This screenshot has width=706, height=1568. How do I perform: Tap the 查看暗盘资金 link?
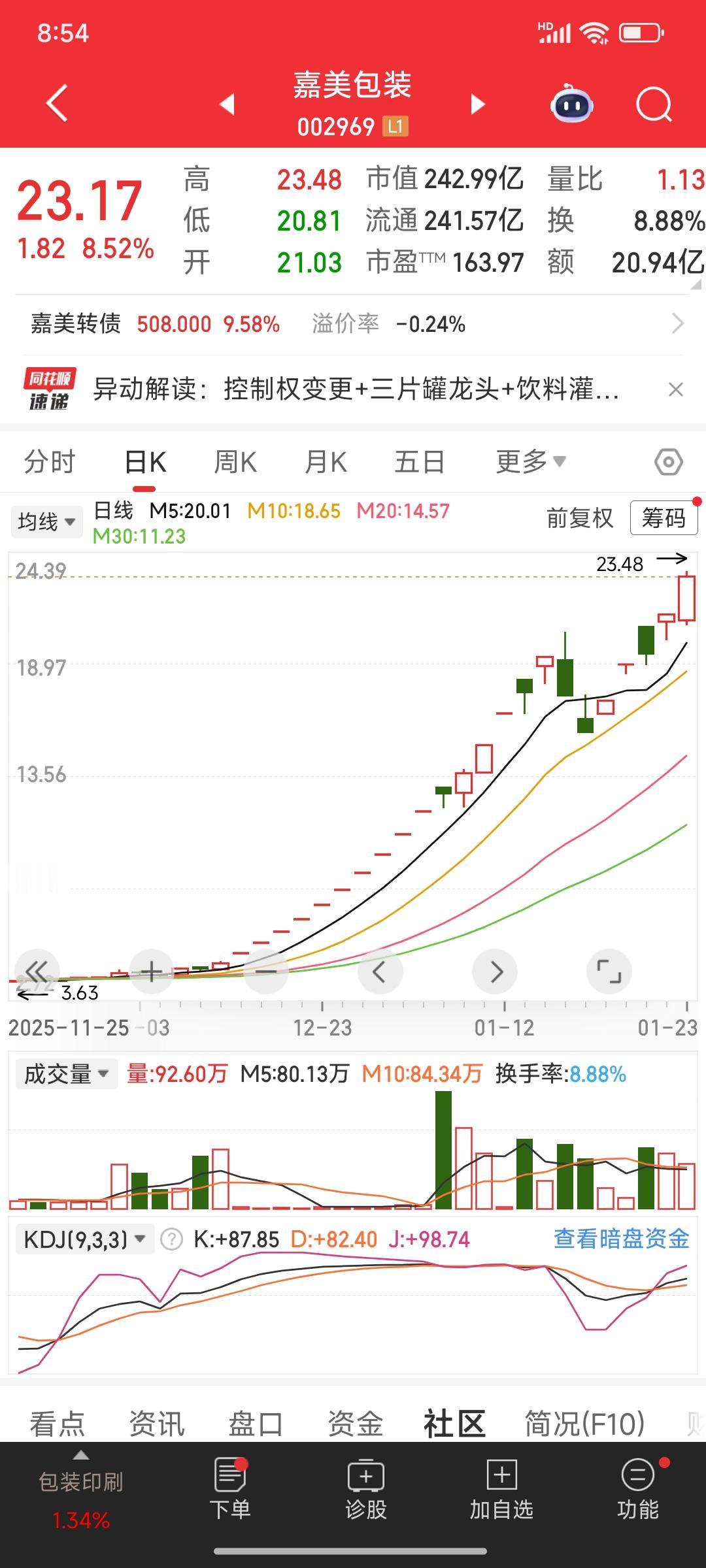(x=621, y=1239)
